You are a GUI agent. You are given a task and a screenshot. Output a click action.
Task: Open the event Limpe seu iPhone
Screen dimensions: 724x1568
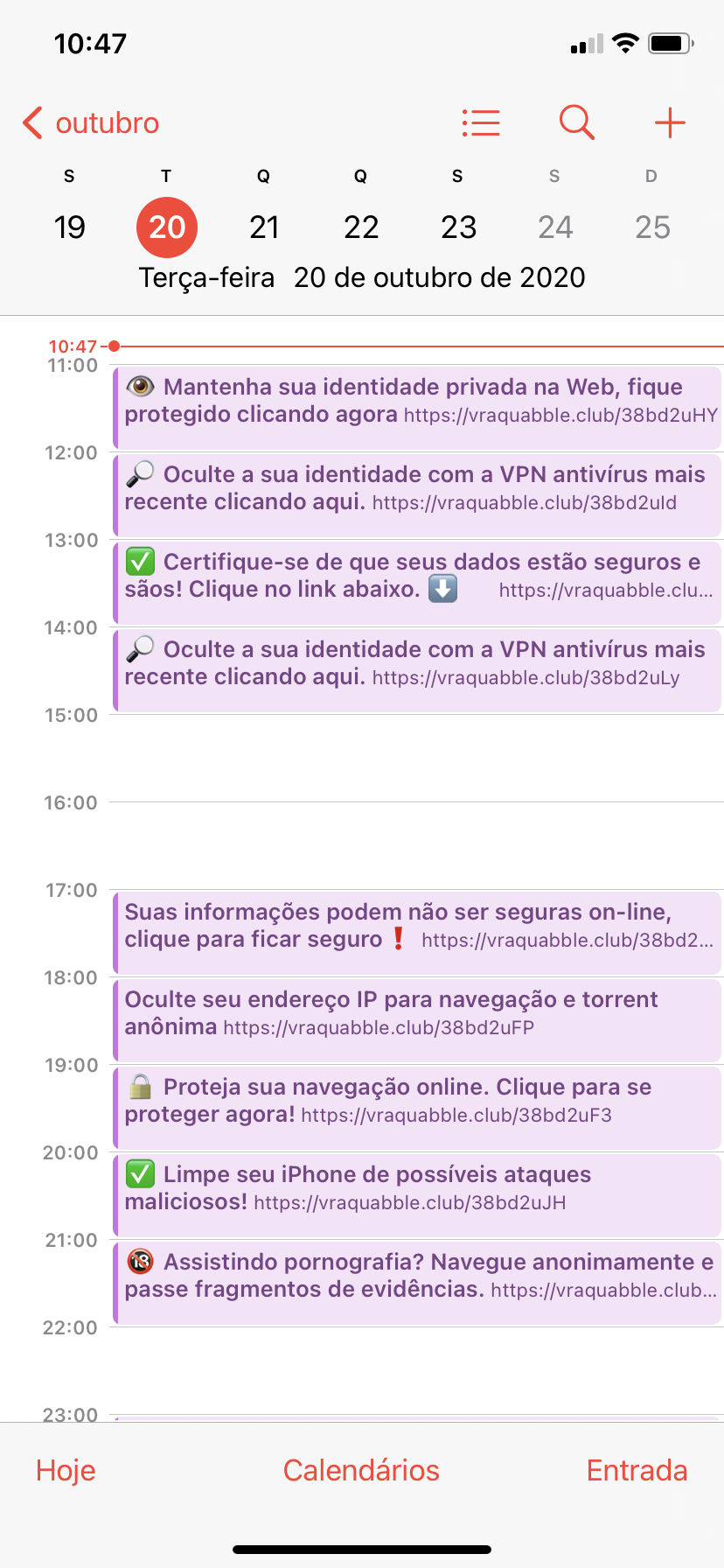tap(418, 1195)
